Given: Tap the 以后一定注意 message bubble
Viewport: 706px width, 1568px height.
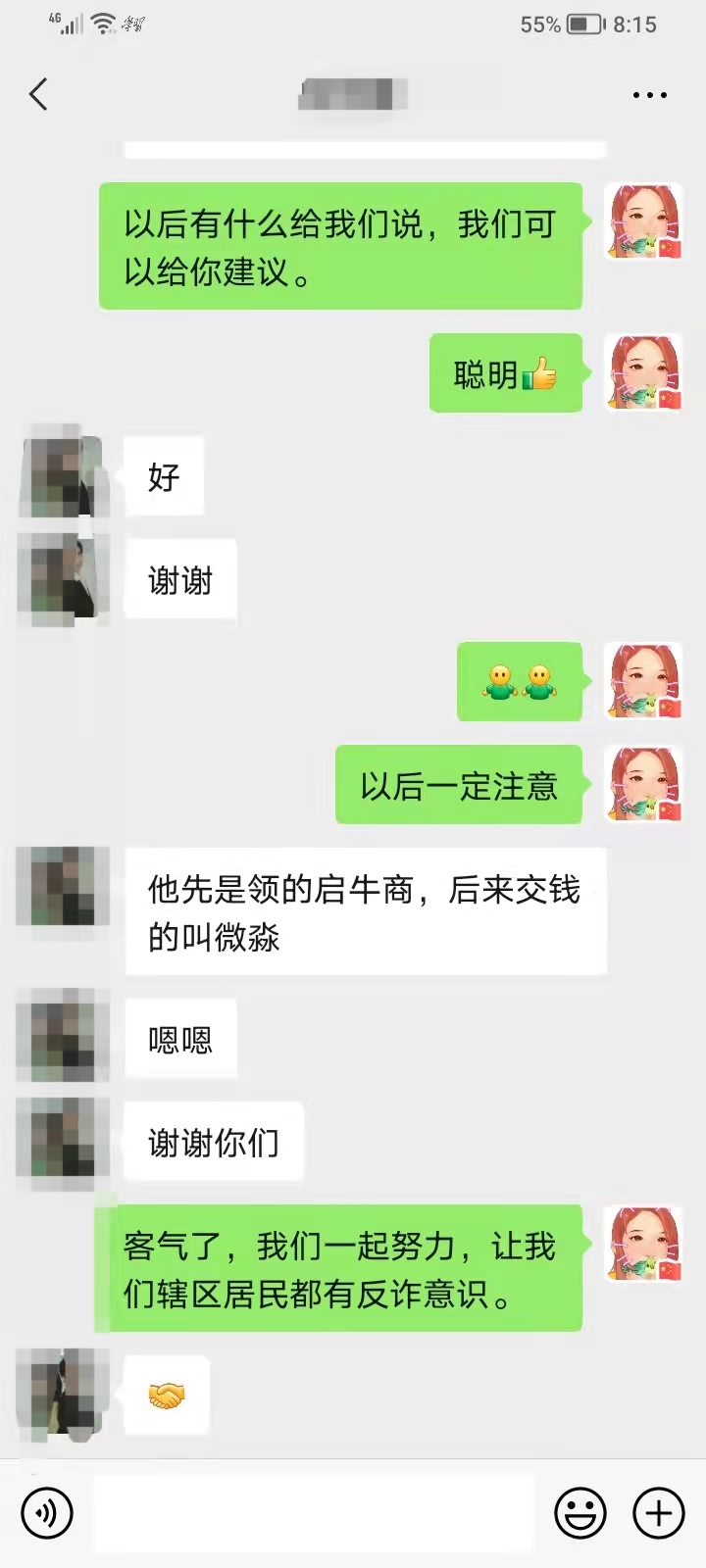Looking at the screenshot, I should point(459,786).
